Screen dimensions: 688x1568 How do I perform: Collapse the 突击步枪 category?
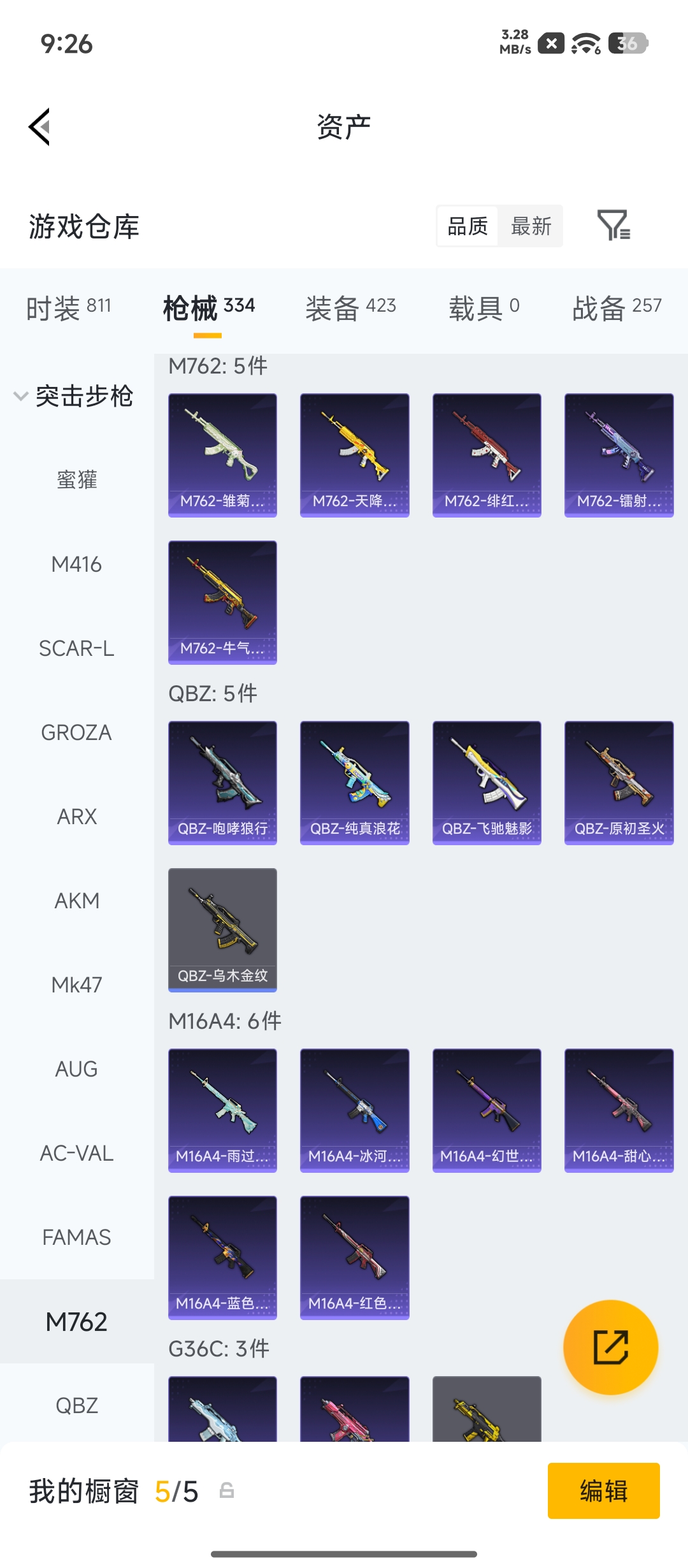point(73,396)
